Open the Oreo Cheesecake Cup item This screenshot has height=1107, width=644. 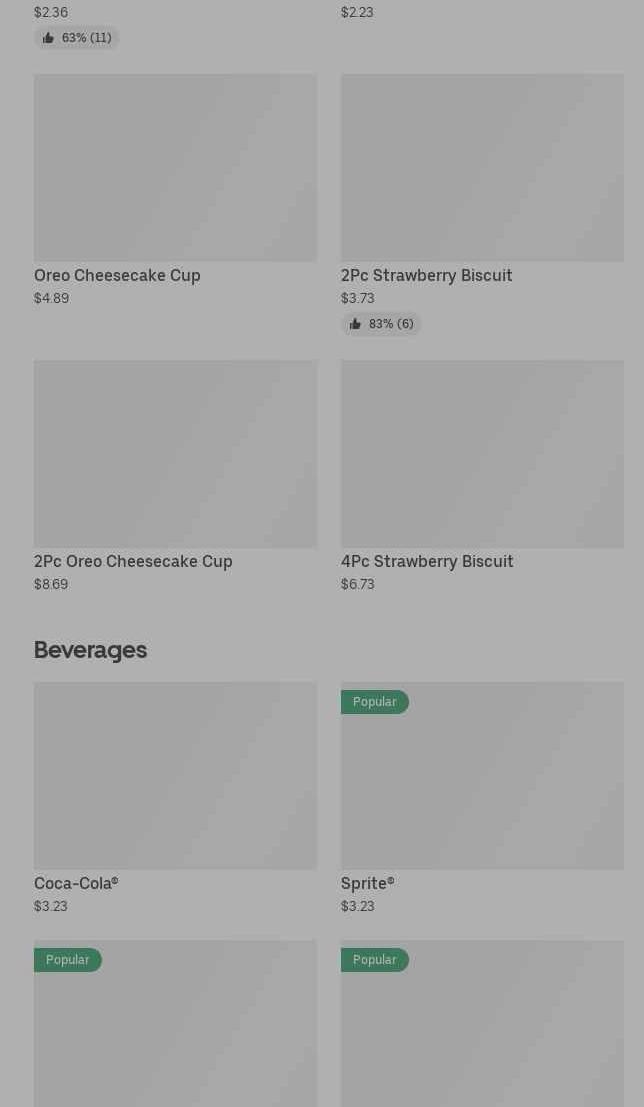[175, 190]
